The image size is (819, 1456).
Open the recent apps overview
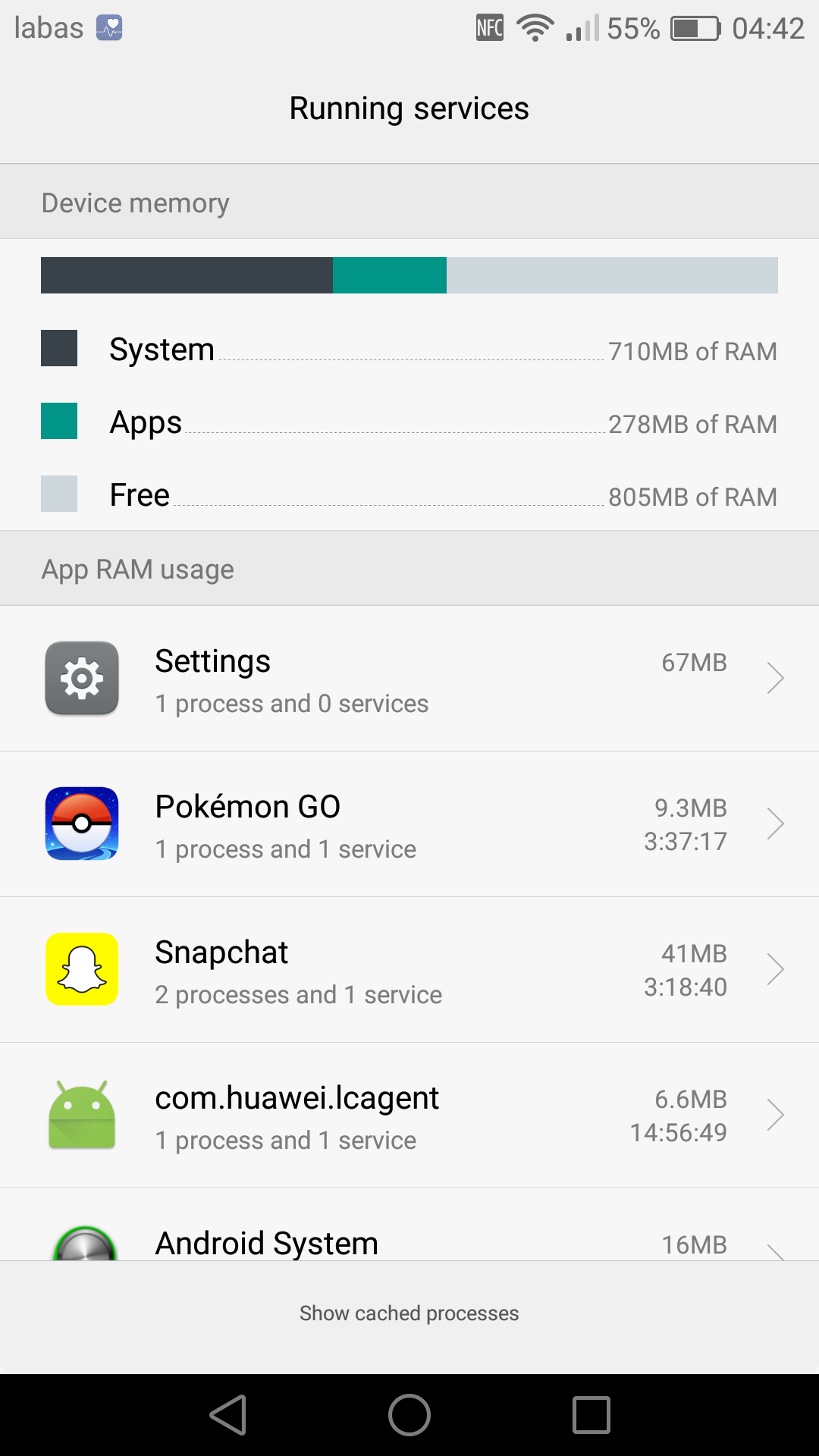click(591, 1415)
